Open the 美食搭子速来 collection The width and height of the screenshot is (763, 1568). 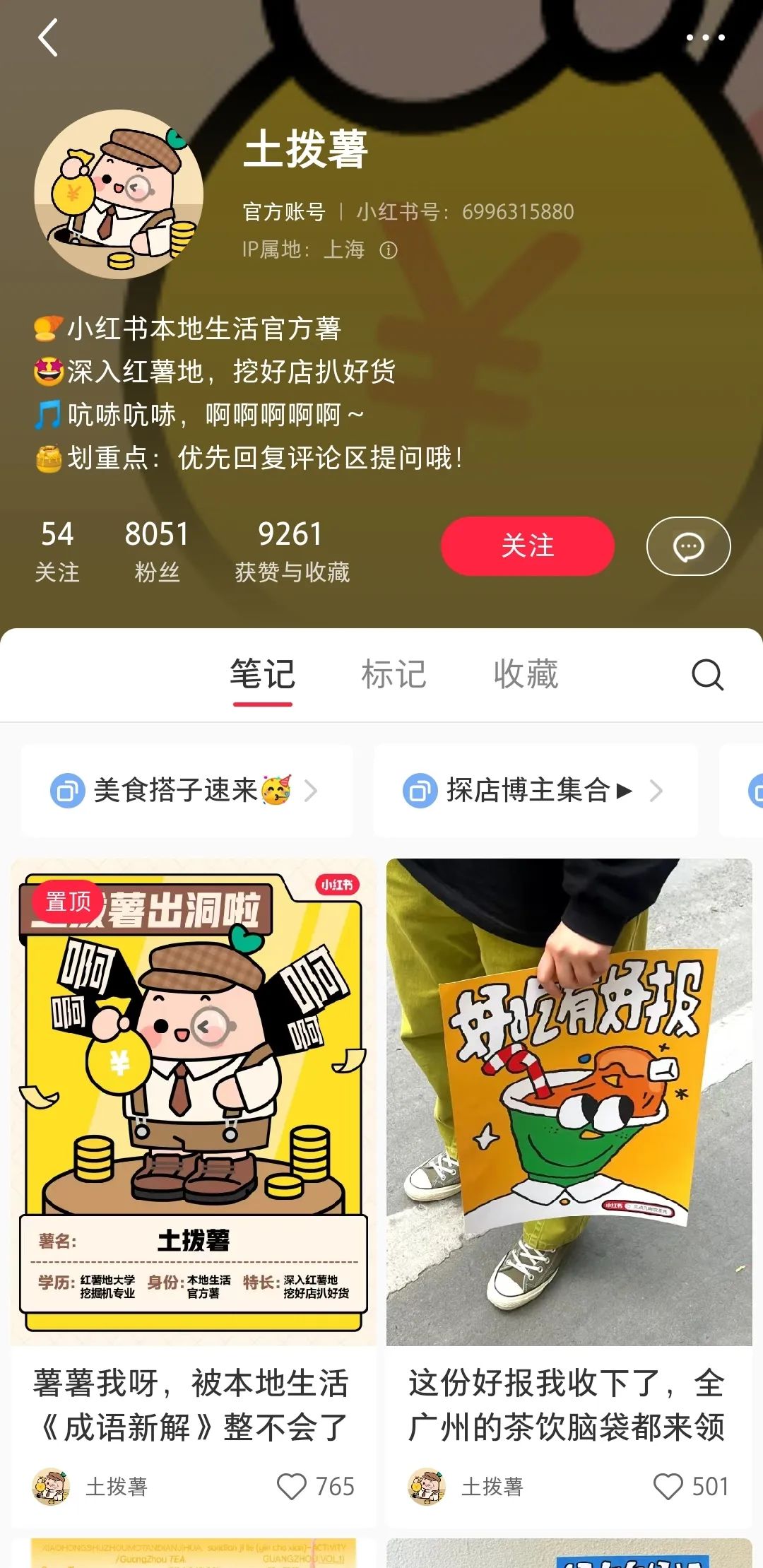pyautogui.click(x=187, y=790)
